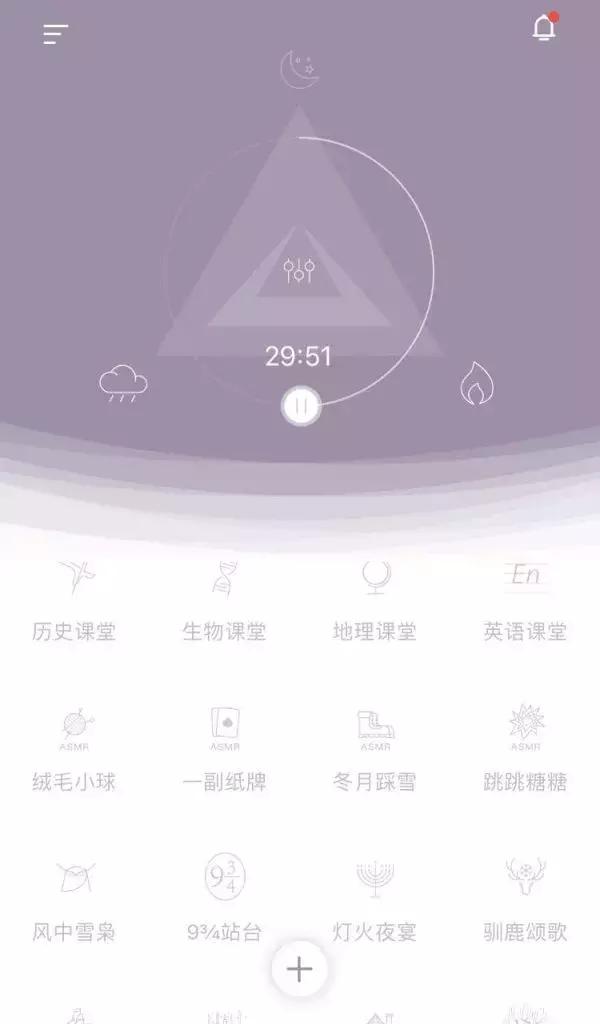Play the 一副纸牌 ASMR sound
Viewport: 600px width, 1024px height.
click(x=224, y=750)
